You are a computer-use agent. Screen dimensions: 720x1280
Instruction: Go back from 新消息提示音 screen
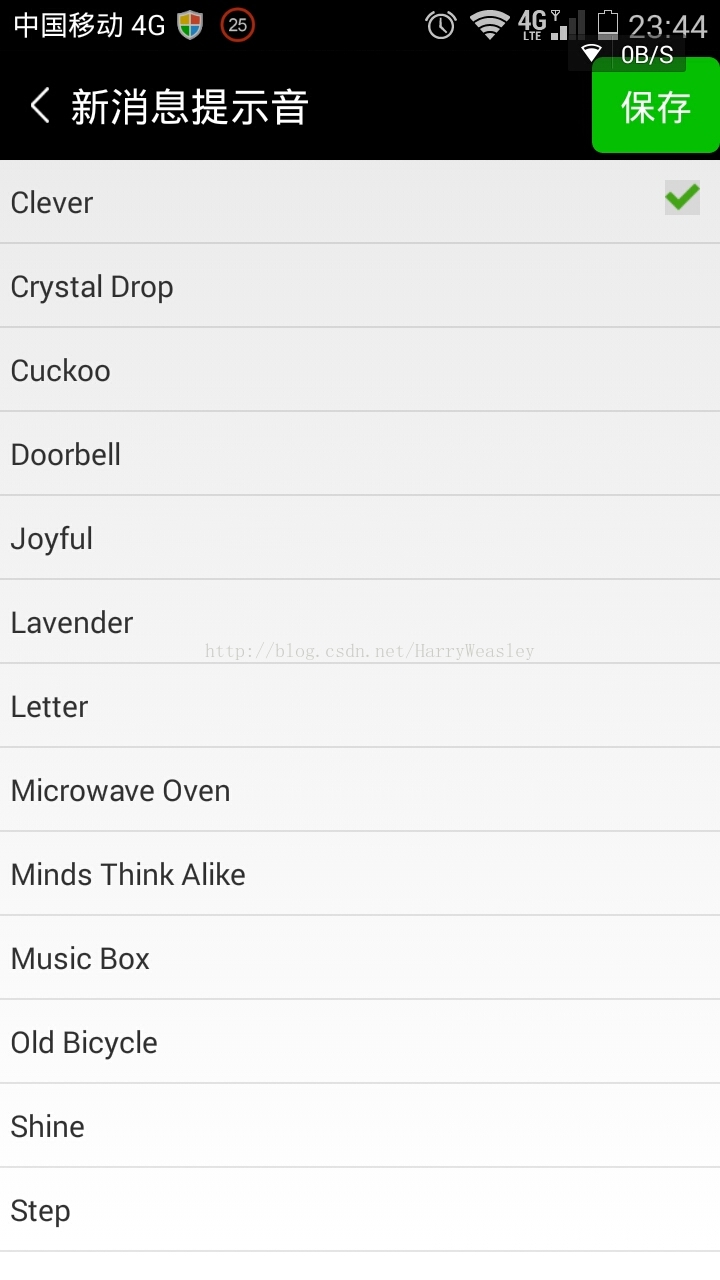tap(40, 106)
